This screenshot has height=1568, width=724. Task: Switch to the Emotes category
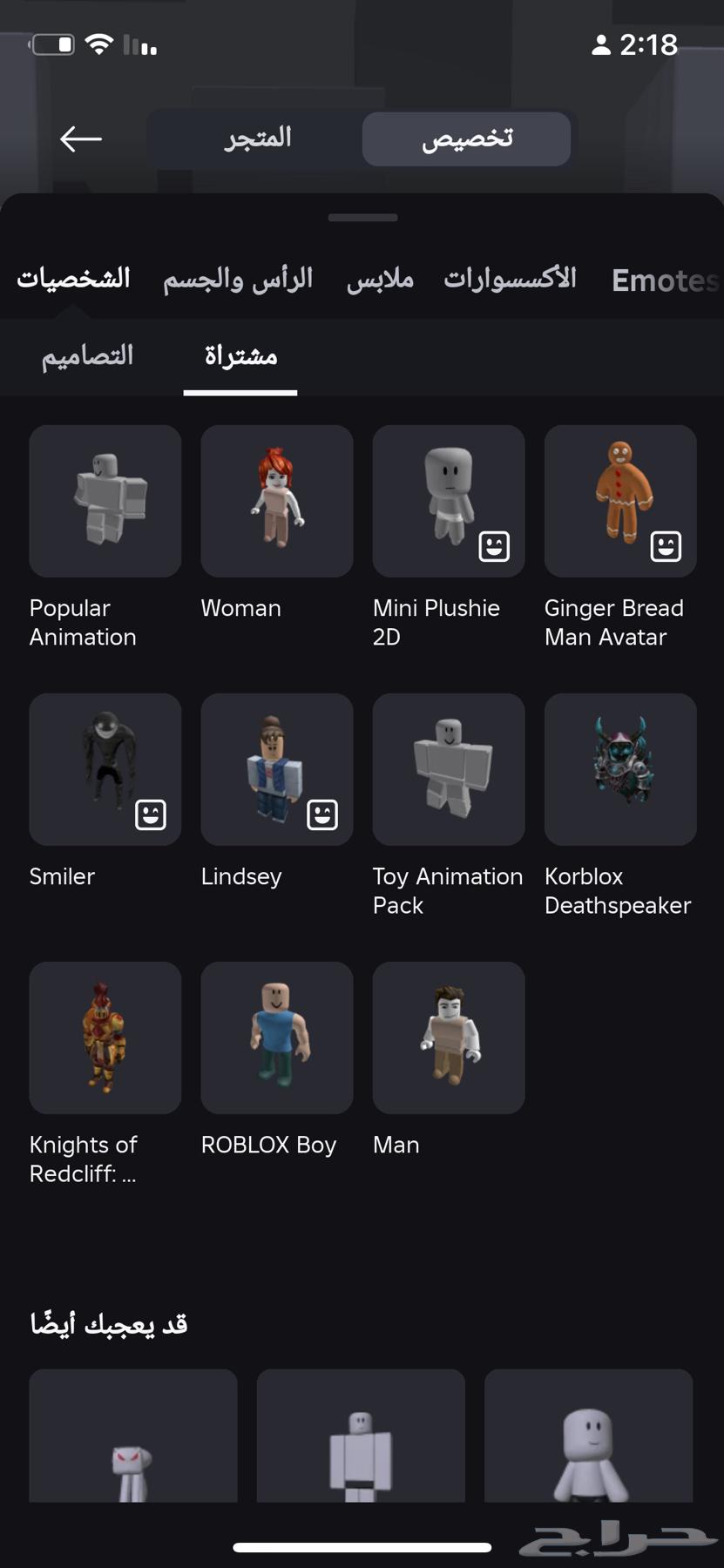click(x=664, y=280)
